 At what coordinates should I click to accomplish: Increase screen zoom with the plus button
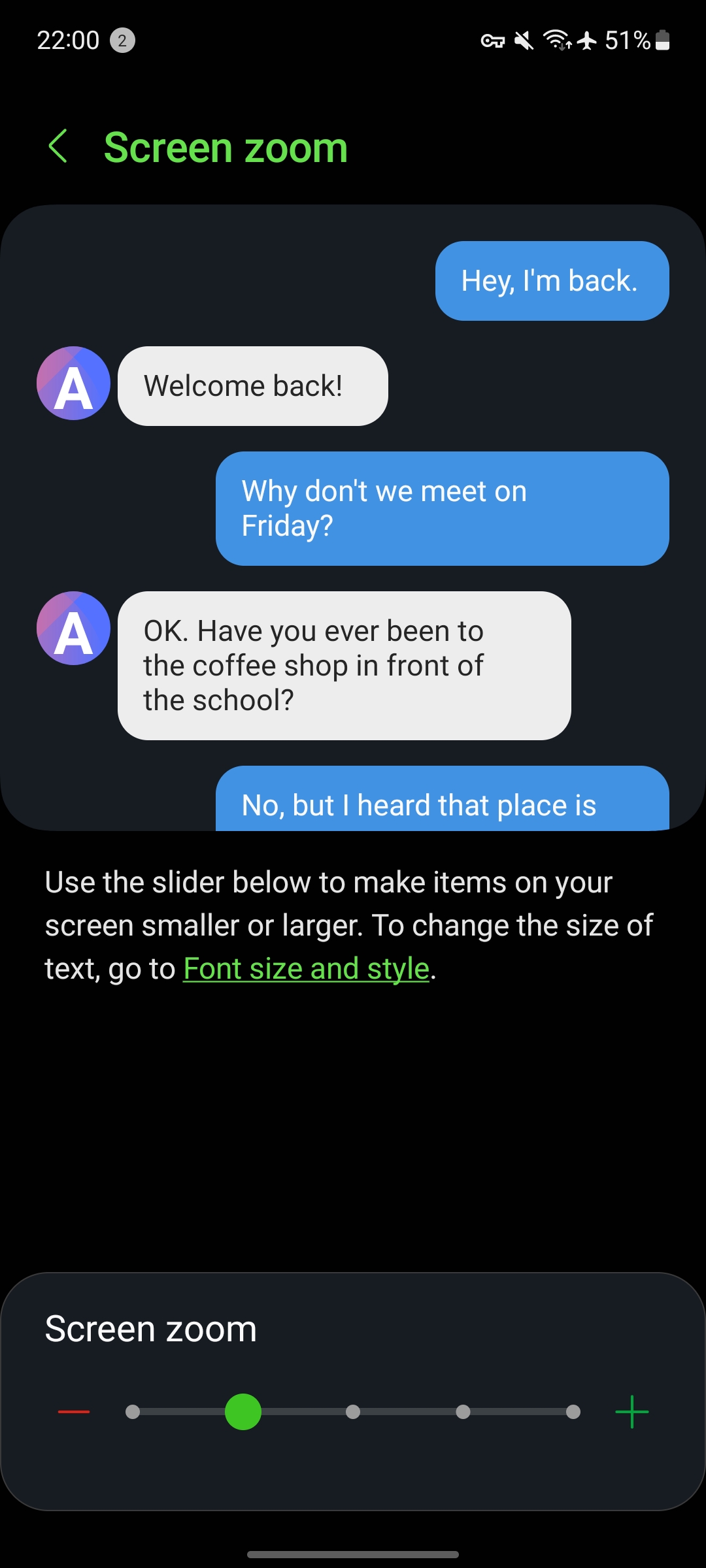[631, 1412]
